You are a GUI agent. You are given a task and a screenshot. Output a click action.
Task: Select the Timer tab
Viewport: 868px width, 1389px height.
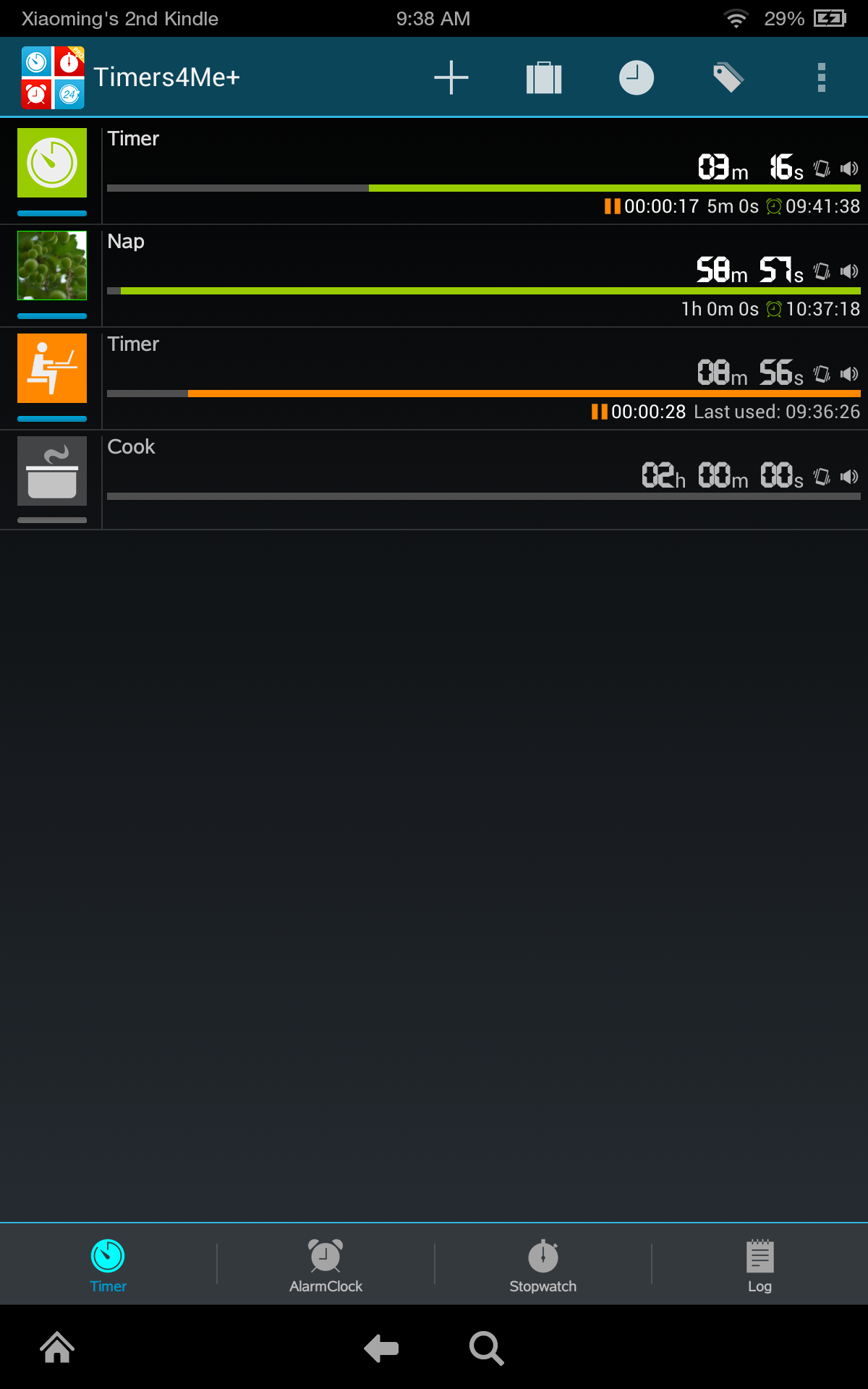[x=108, y=1266]
